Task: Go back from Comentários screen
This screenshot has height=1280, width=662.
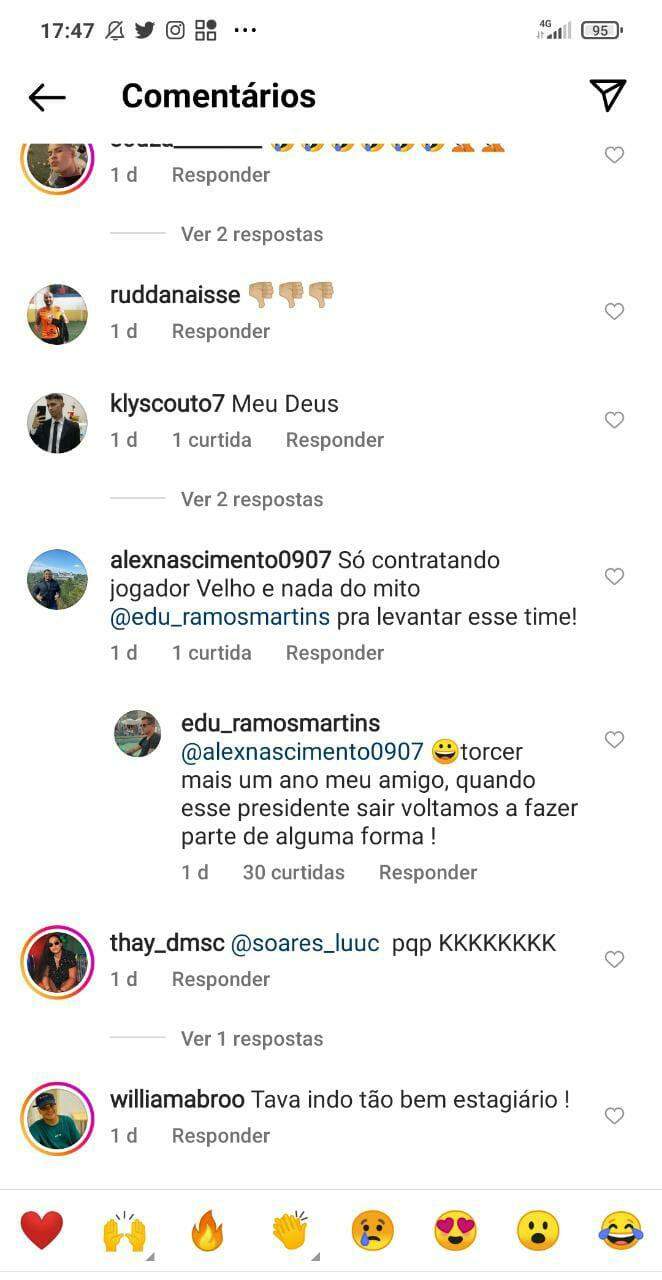Action: point(47,97)
